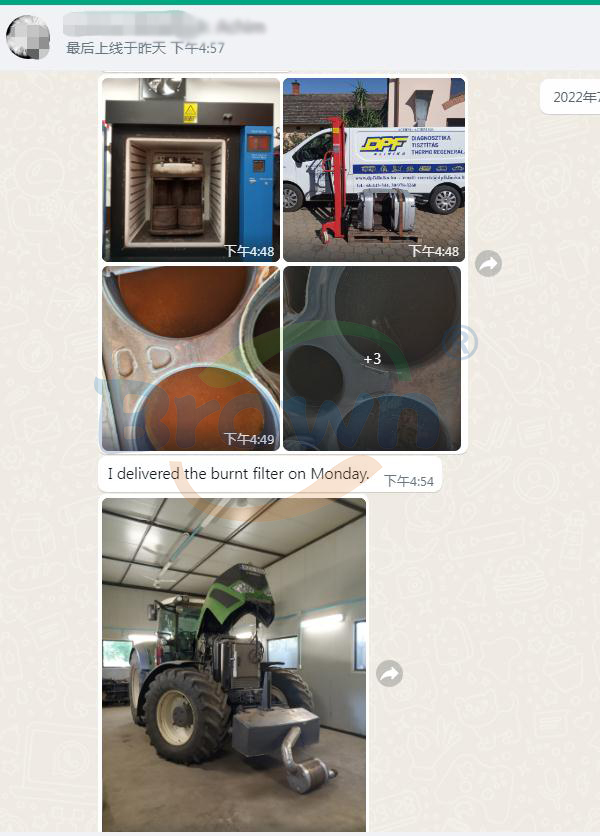Forward the photo album
Screen dimensions: 600x836
488,264
